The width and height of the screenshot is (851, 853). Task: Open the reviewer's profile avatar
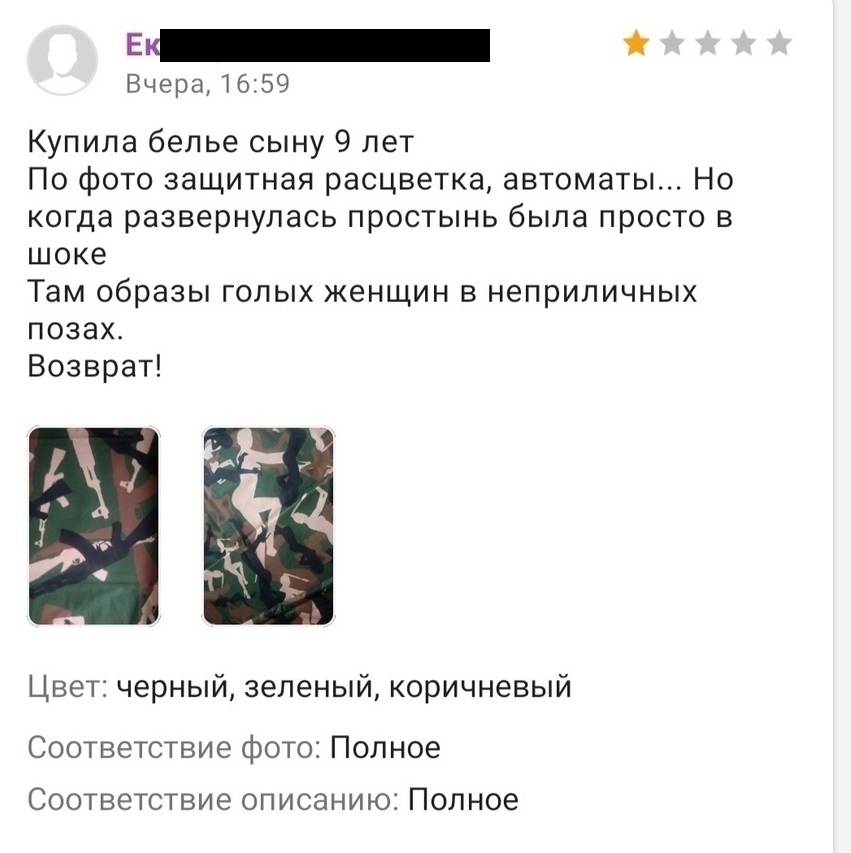click(x=62, y=60)
